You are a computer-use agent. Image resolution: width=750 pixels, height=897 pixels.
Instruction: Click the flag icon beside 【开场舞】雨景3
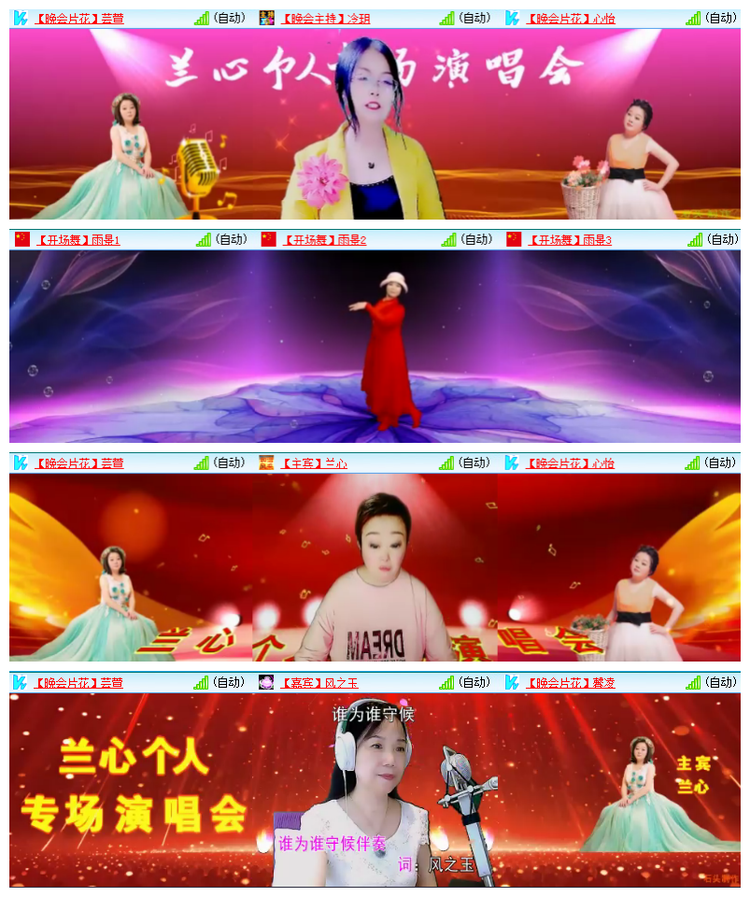tap(513, 239)
